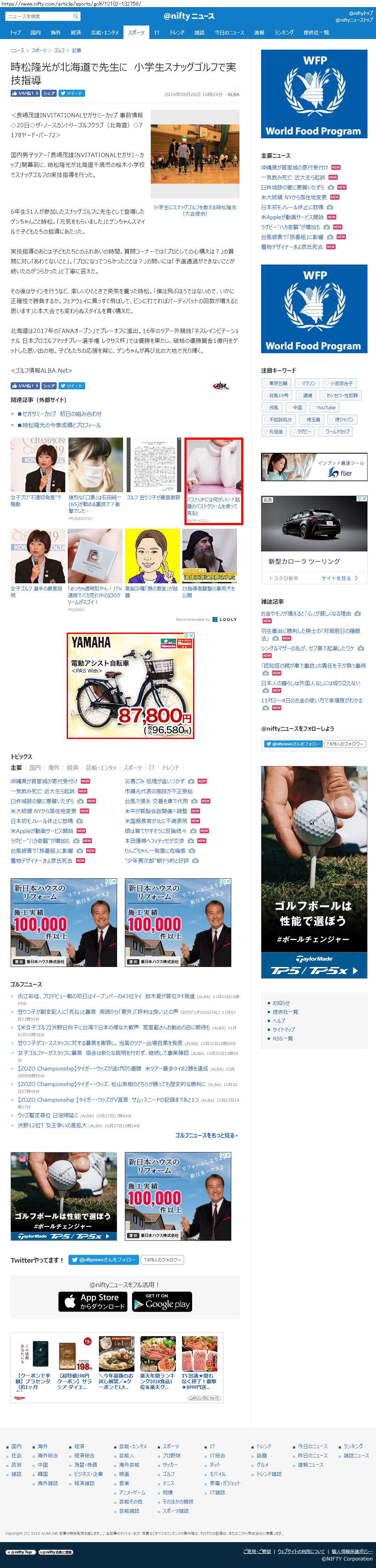Screen dimensions: 376x1568
Task: Follow @niftynews via the sidebar Twitter button
Action: pos(293,744)
